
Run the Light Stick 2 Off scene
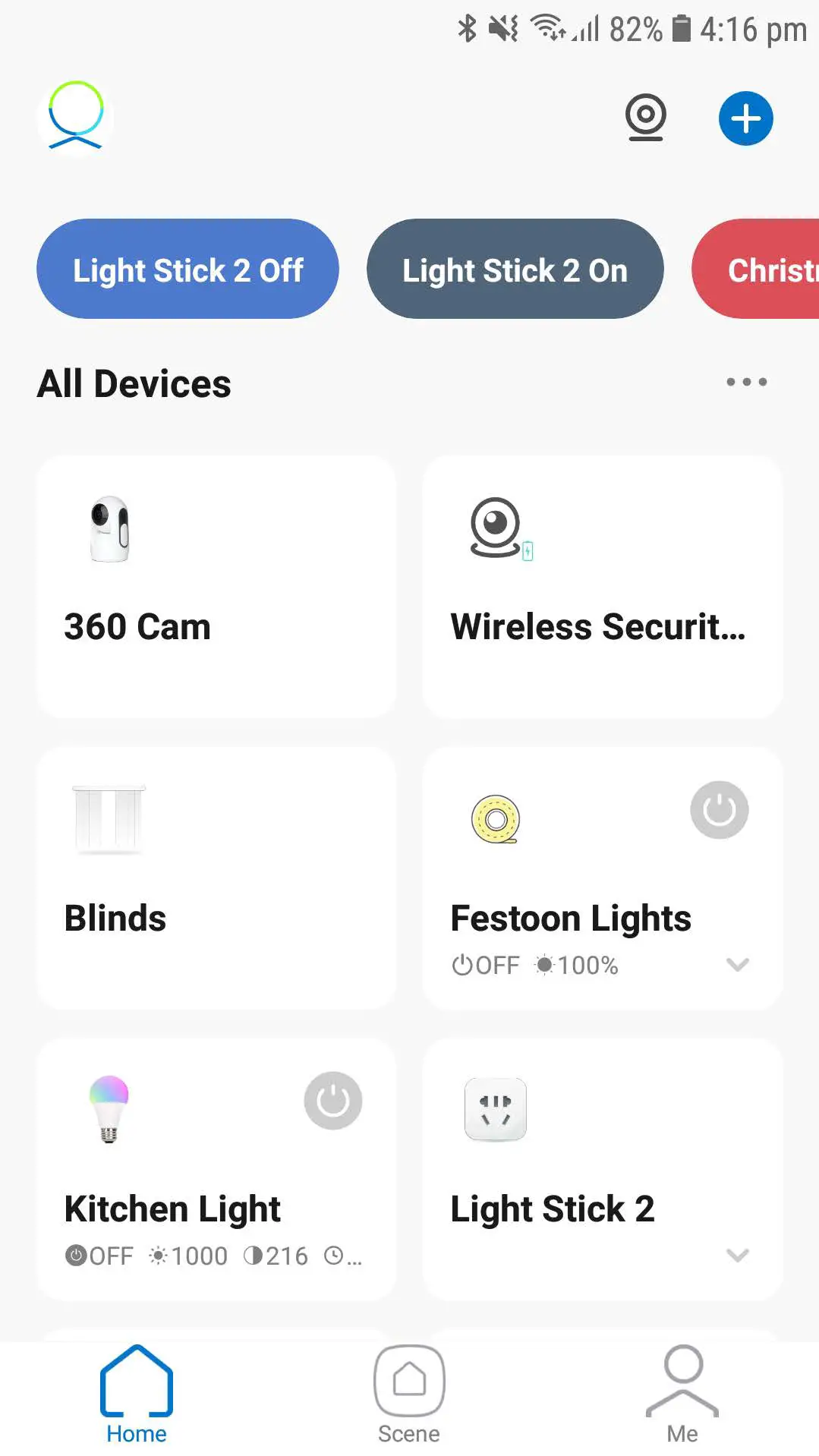click(187, 269)
